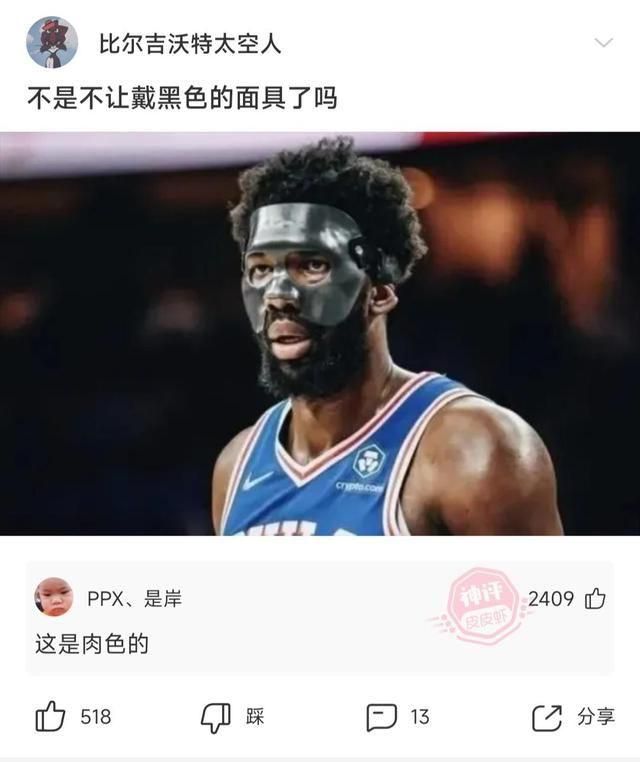
Task: View PPX、是岸's profile avatar
Action: (x=54, y=598)
